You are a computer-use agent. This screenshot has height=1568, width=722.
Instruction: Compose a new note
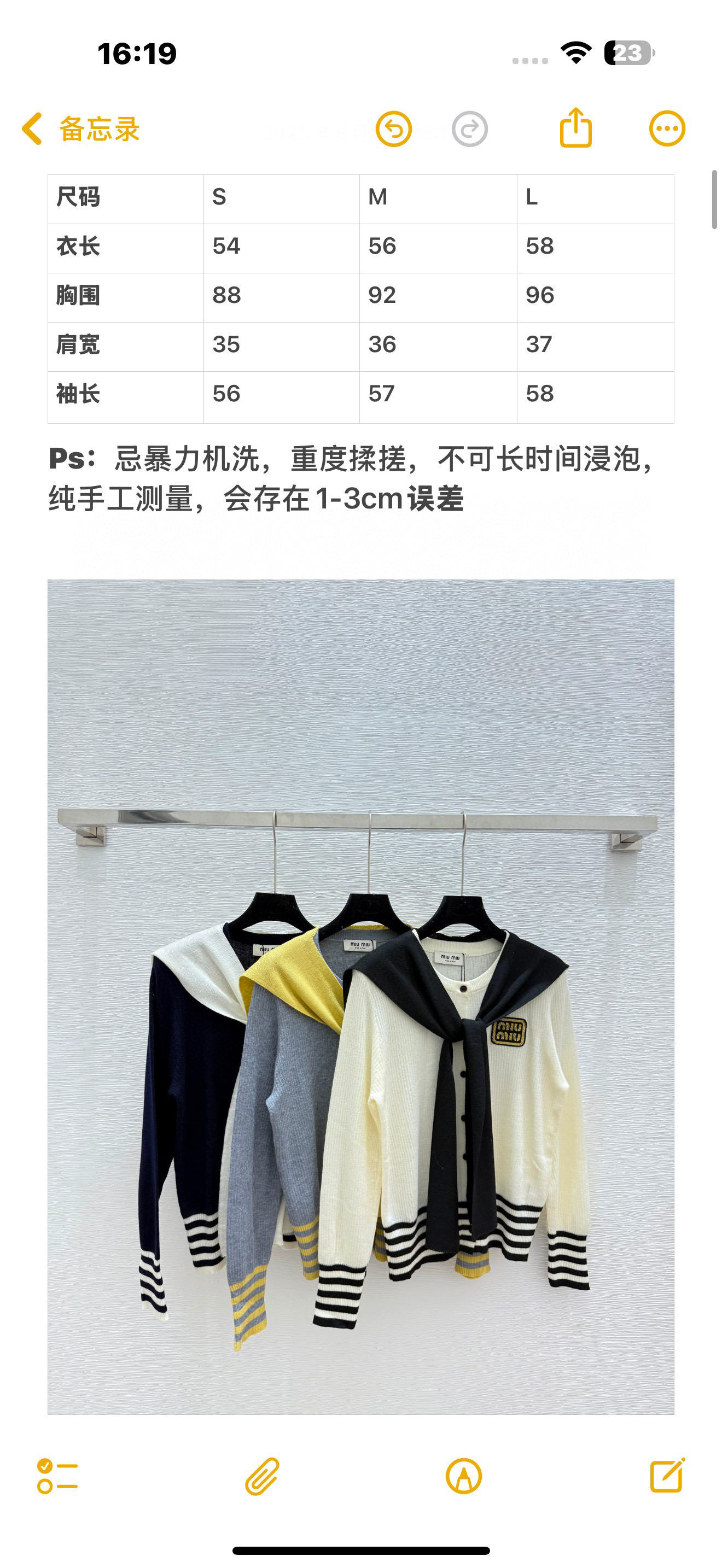(x=667, y=1476)
